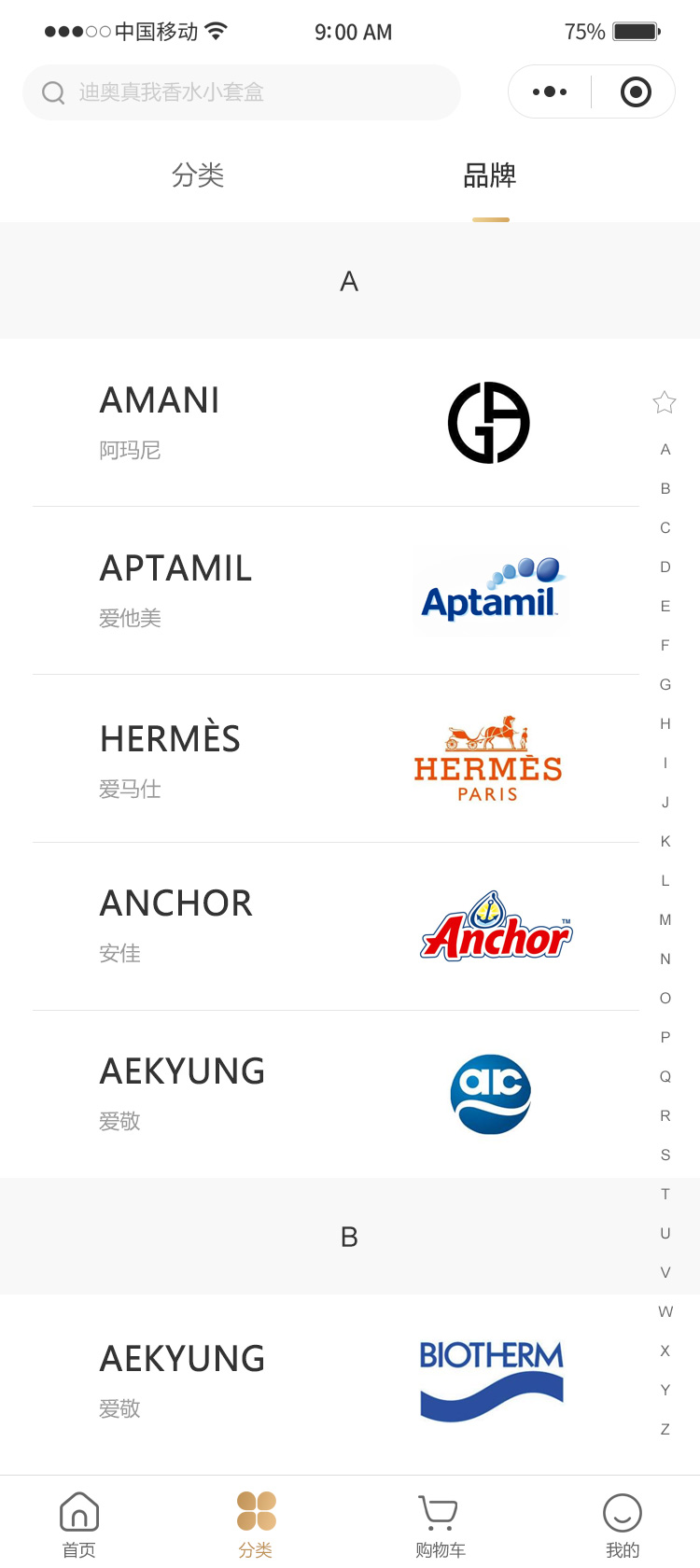The height and width of the screenshot is (1568, 700).
Task: Jump to letter H in the index
Action: click(x=665, y=723)
